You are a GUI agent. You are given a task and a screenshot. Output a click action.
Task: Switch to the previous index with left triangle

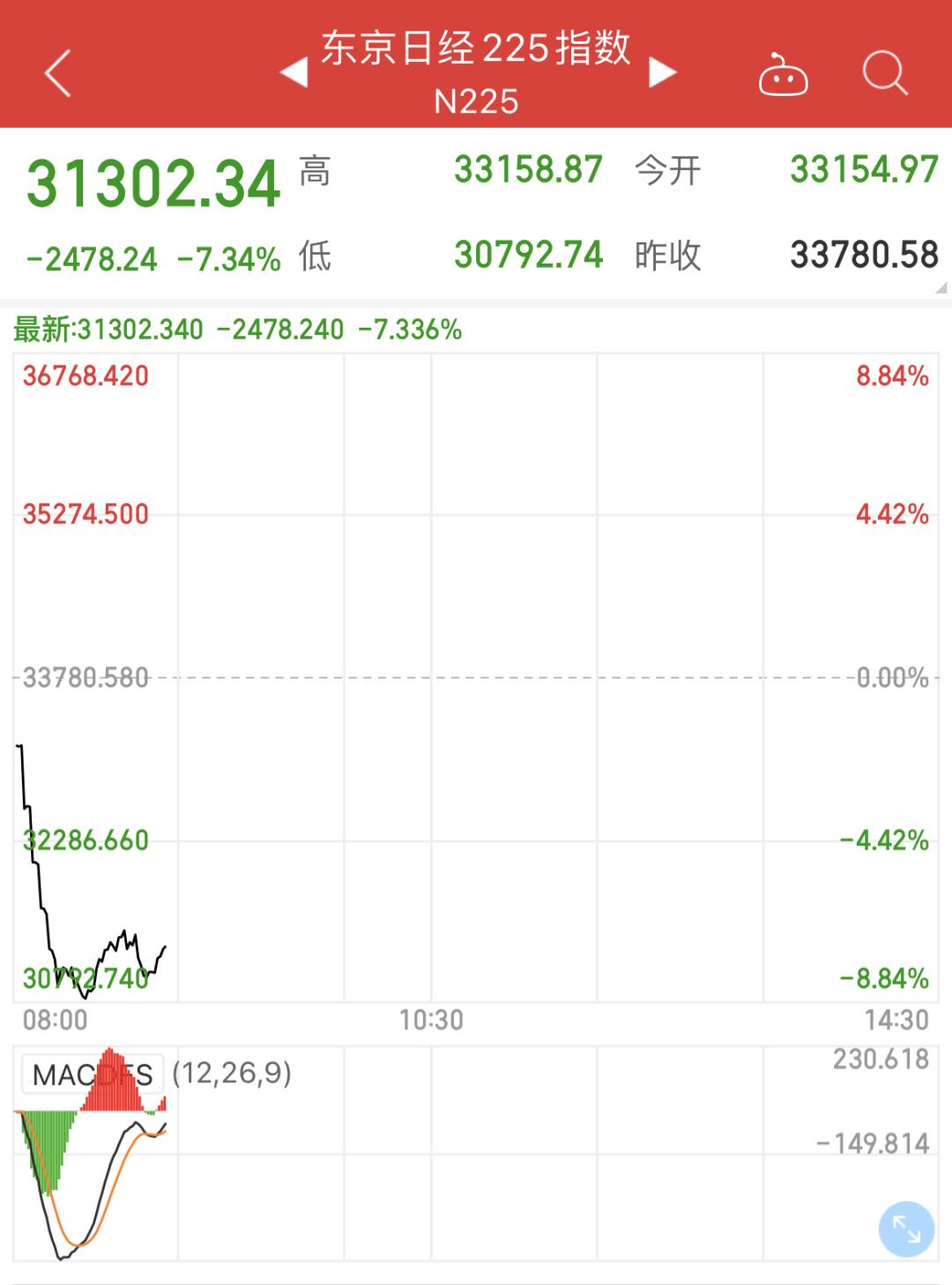click(x=294, y=73)
